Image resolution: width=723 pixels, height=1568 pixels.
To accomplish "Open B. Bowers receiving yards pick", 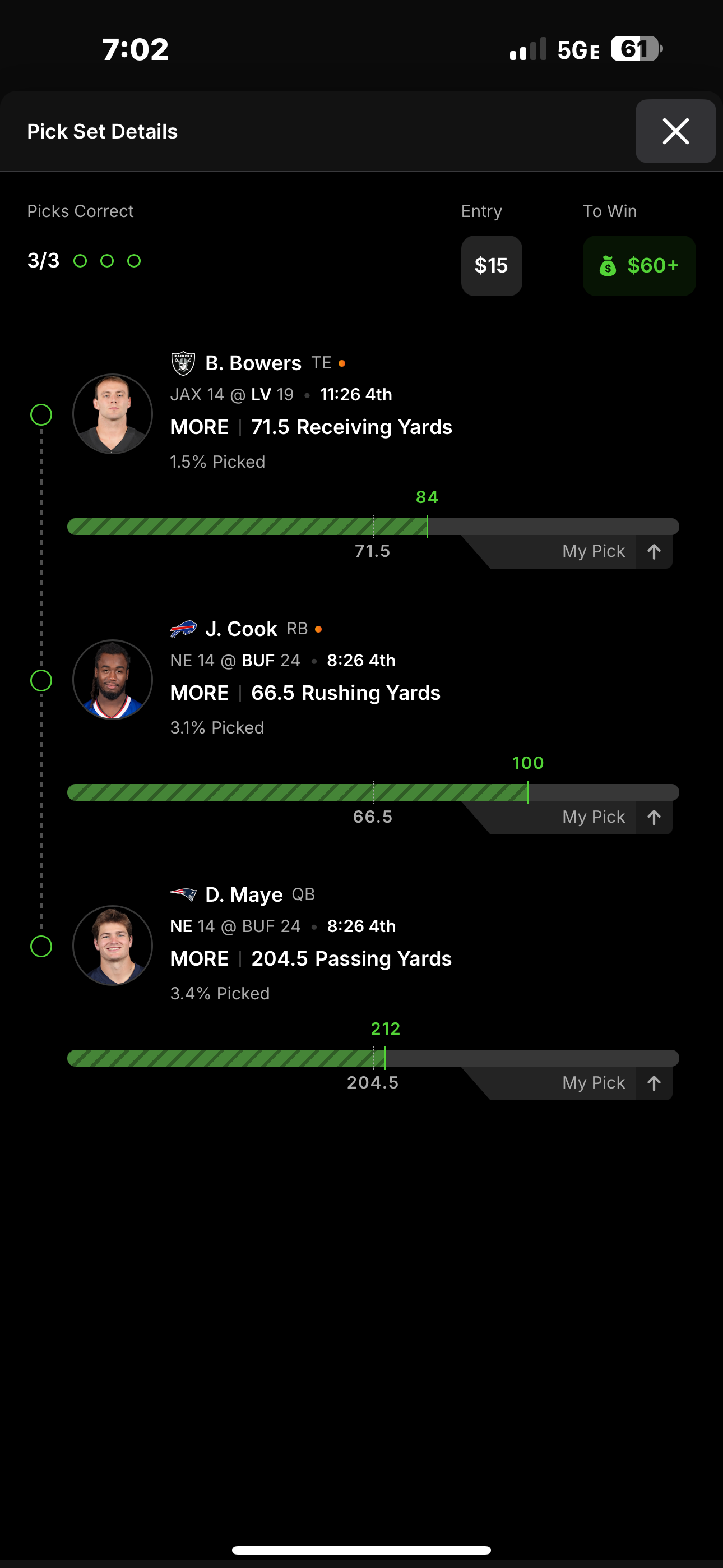I will [x=310, y=426].
